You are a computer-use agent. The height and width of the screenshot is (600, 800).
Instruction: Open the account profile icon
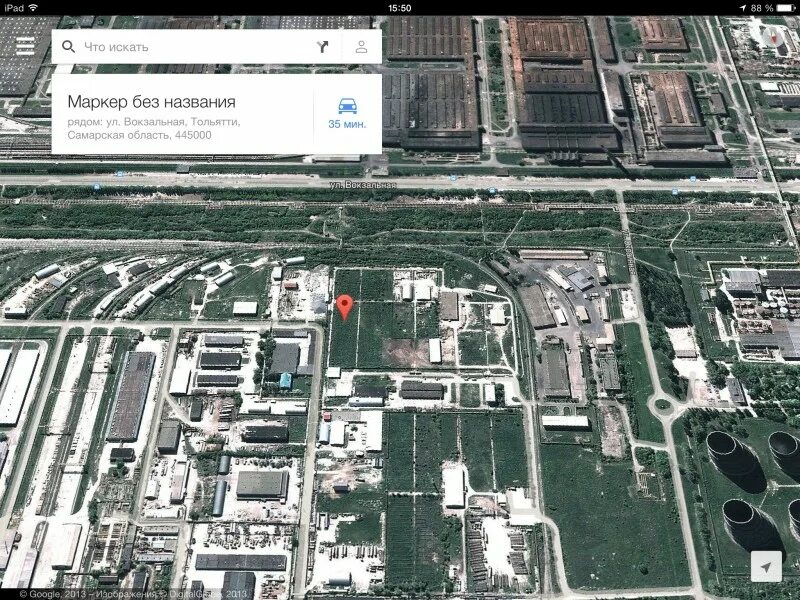point(361,46)
